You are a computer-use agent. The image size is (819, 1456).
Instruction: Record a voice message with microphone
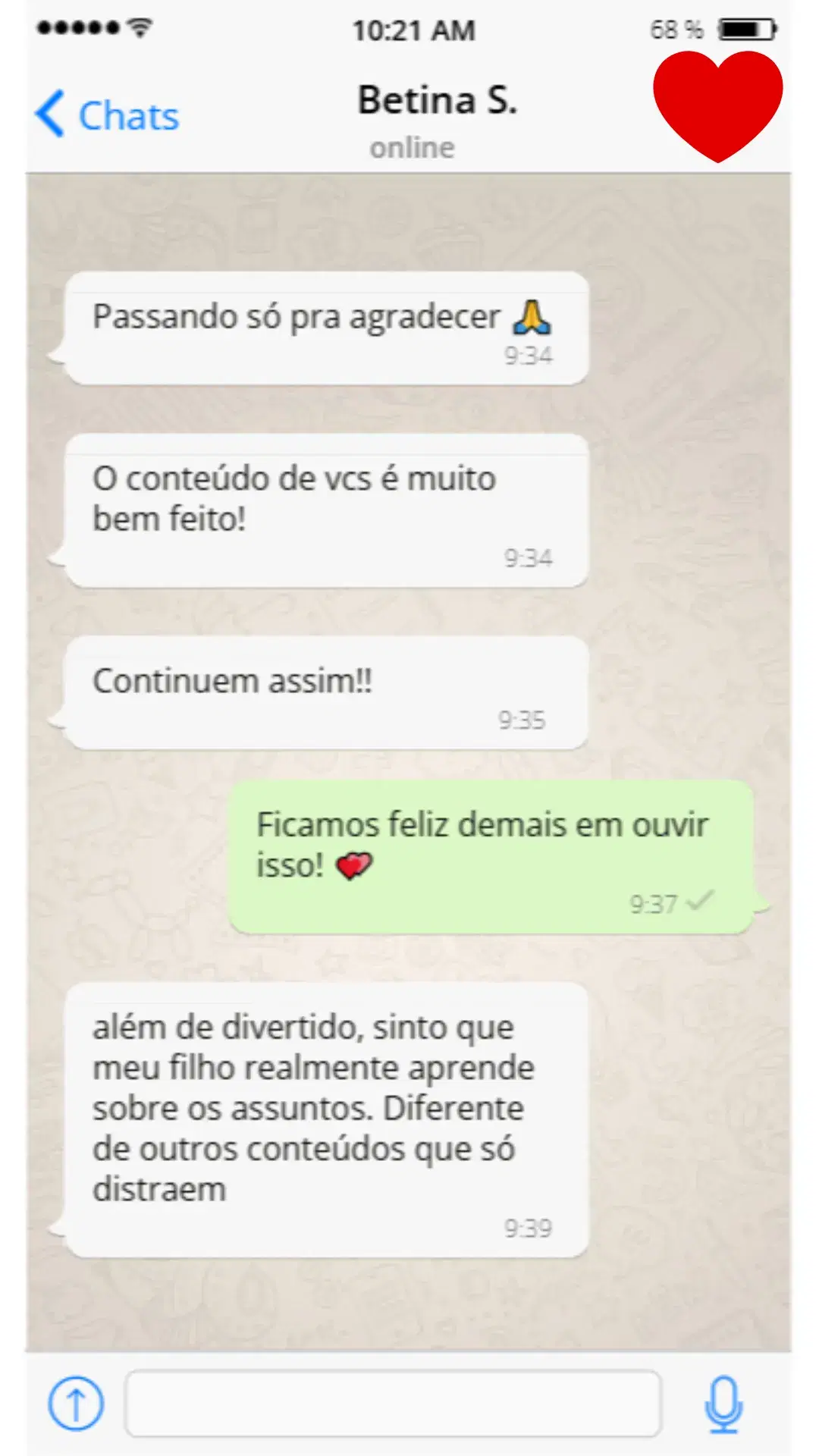pos(723,1403)
